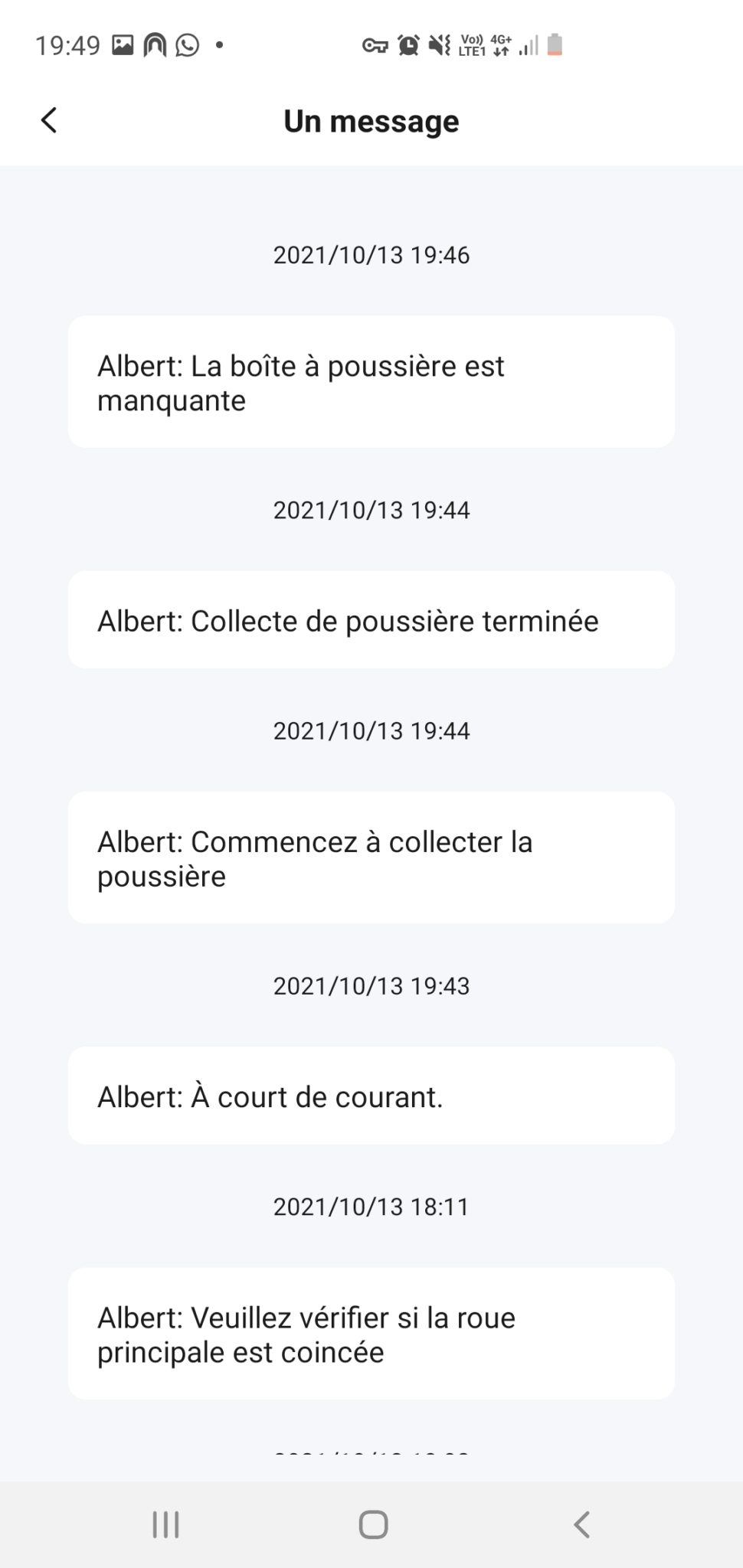
Task: Open the "roue principale est coincée" alert
Action: tap(371, 1334)
